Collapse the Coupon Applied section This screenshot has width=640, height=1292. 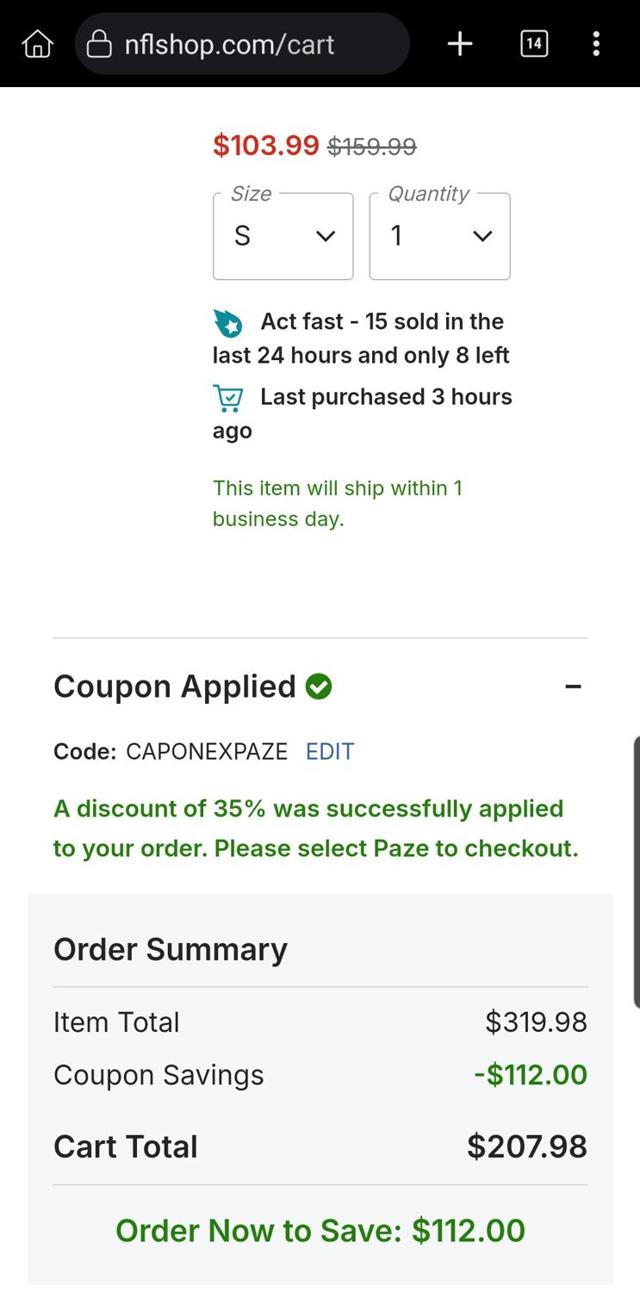click(573, 687)
